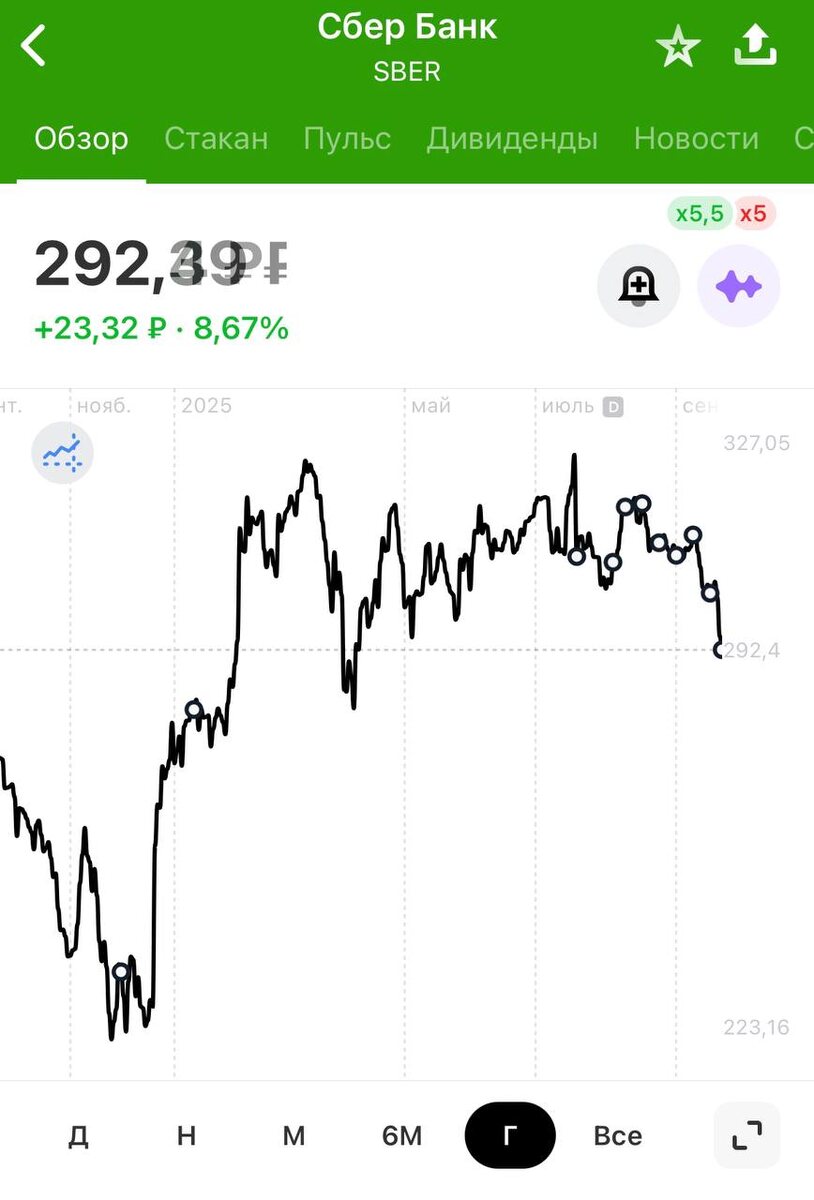Switch to the Дивиденды tab
The height and width of the screenshot is (1200, 814).
point(512,139)
